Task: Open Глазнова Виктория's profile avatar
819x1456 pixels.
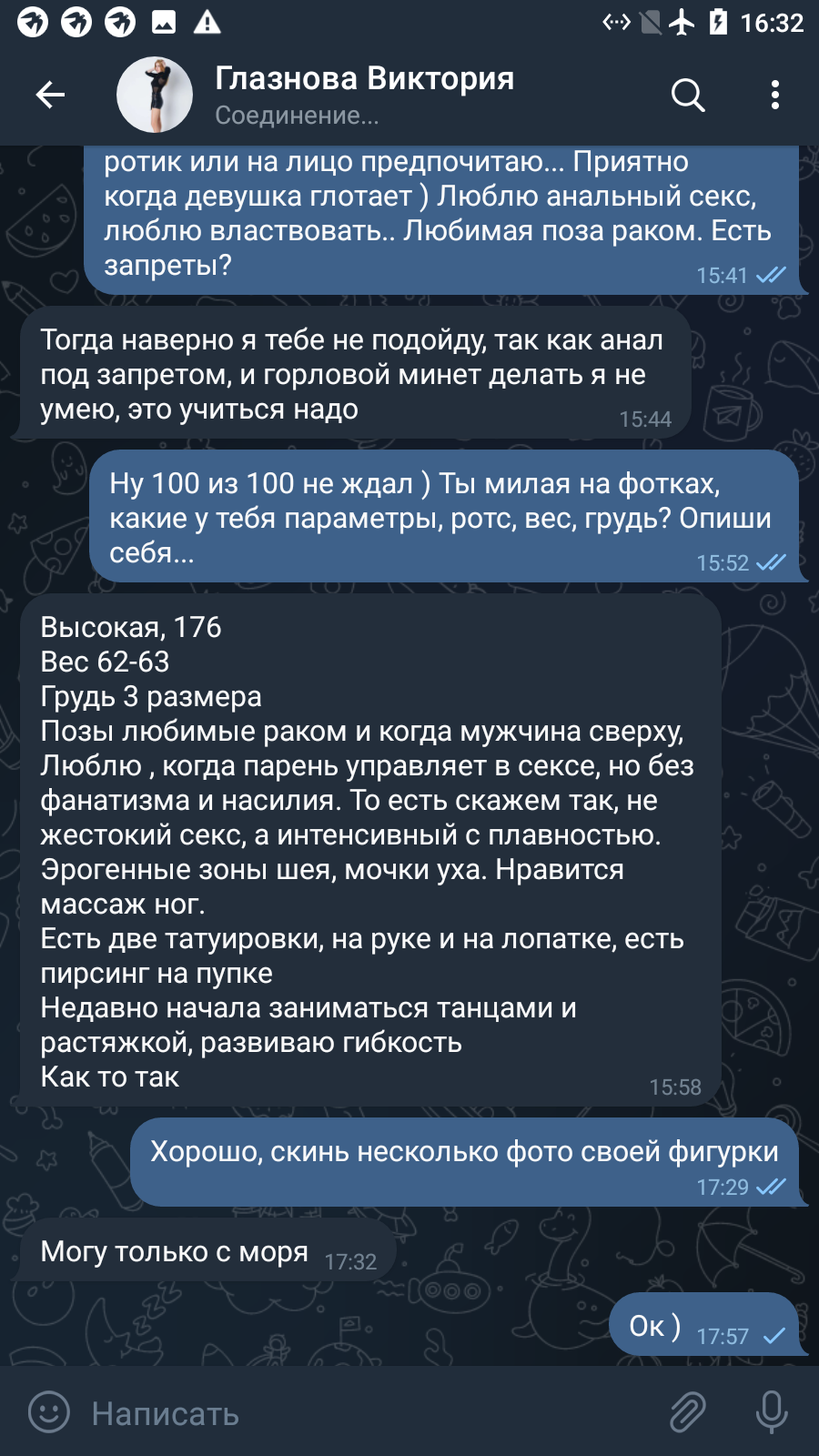Action: [155, 95]
